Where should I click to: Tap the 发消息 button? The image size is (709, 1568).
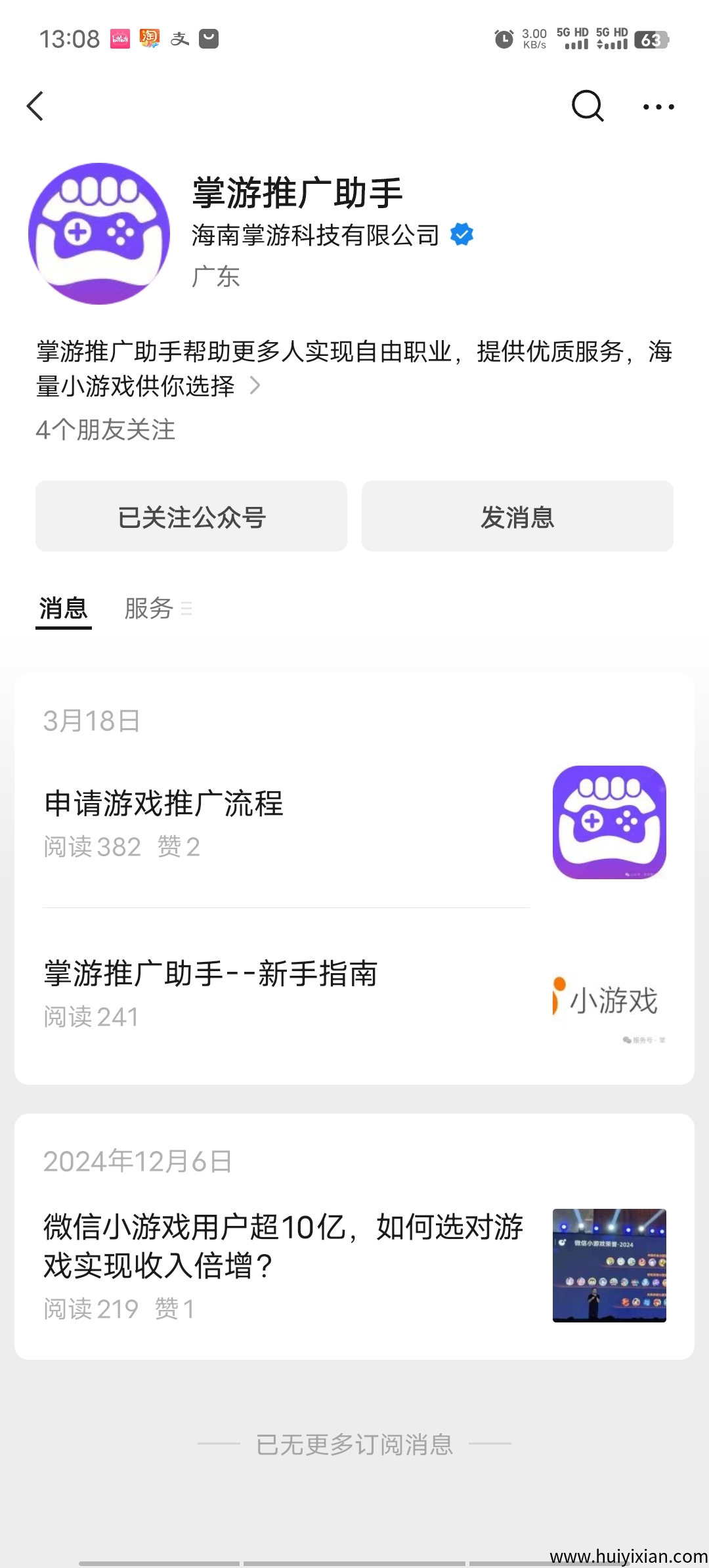517,517
